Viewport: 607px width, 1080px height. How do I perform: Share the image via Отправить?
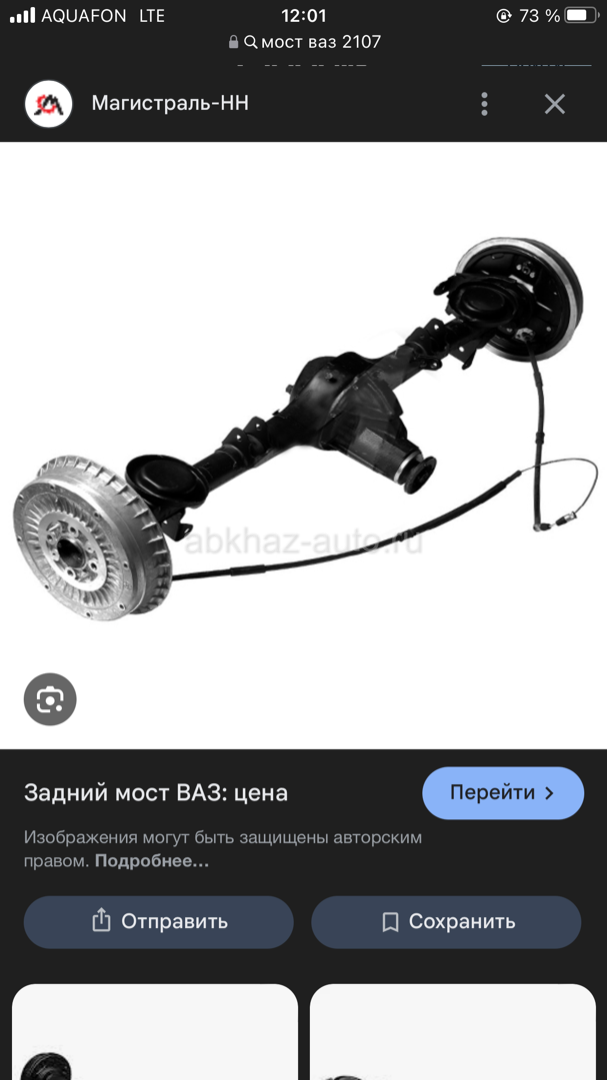pos(158,922)
